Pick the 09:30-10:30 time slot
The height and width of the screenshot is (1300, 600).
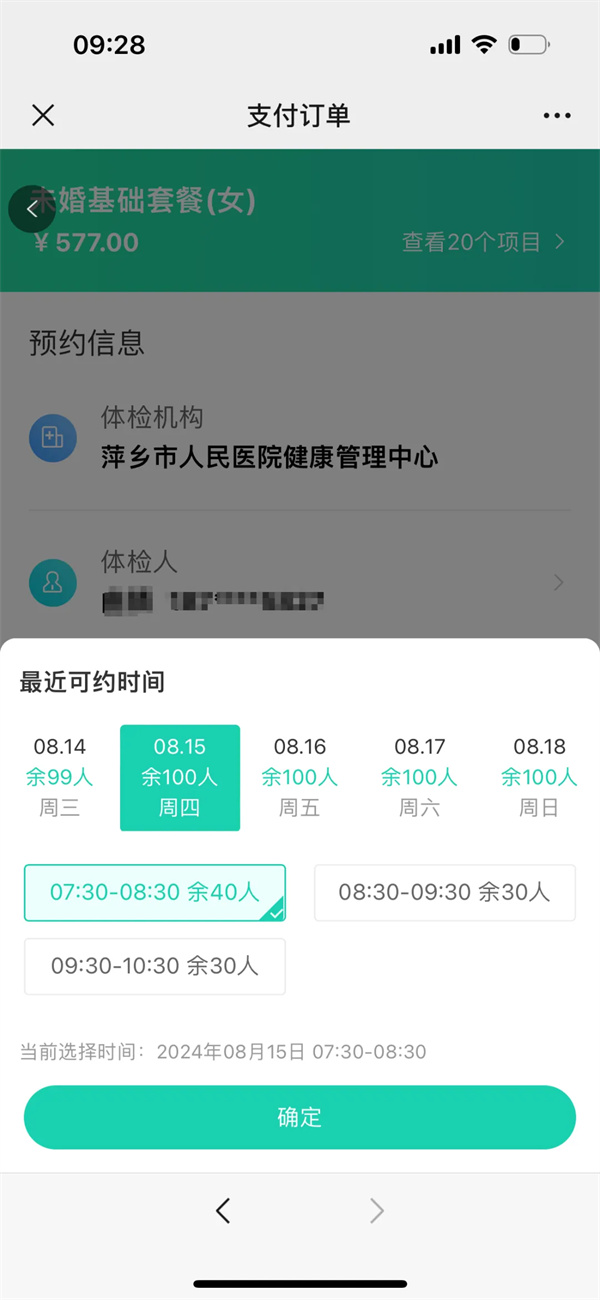pyautogui.click(x=155, y=966)
